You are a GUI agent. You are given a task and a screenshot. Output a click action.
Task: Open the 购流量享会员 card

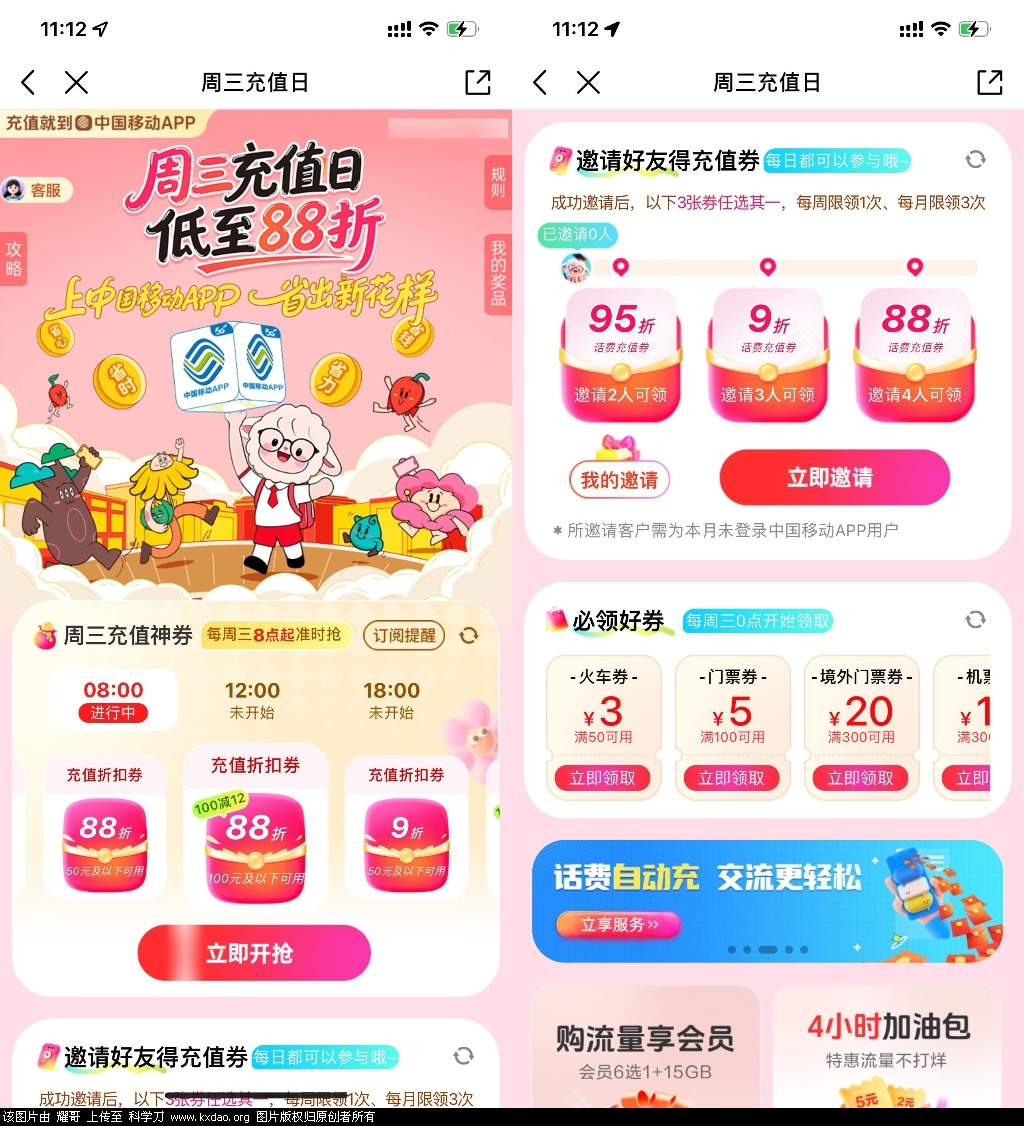[x=645, y=1045]
